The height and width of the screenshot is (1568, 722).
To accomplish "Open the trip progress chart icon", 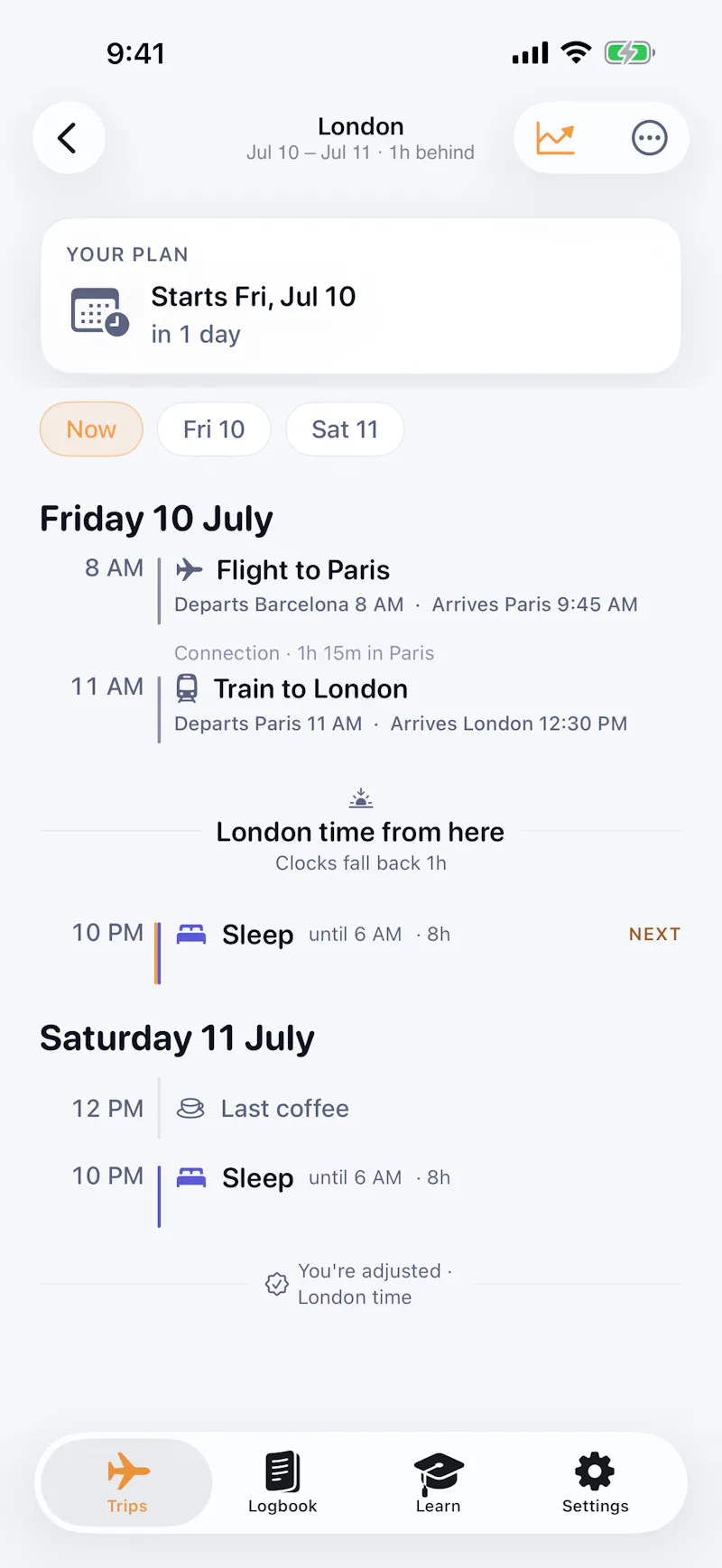I will (555, 138).
